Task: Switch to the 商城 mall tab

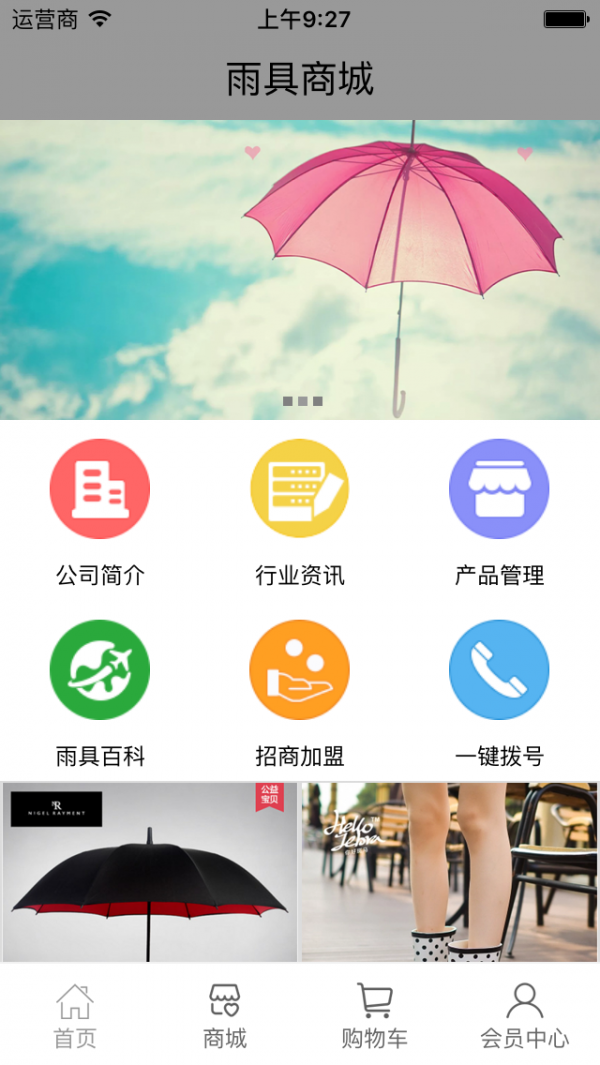Action: point(225,1015)
